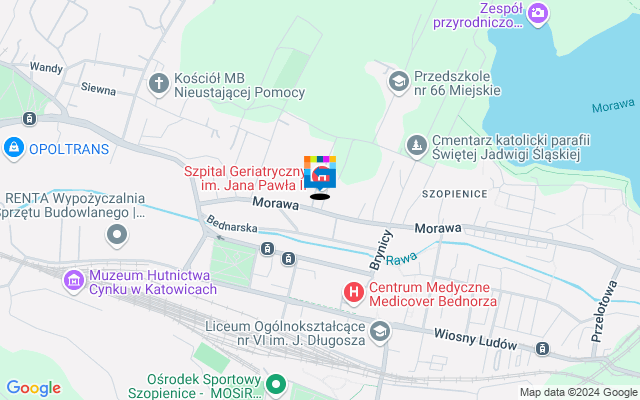Select Cmentarz katolicki Świętej Jadwigi pin
This screenshot has height=400, width=640.
(416, 145)
